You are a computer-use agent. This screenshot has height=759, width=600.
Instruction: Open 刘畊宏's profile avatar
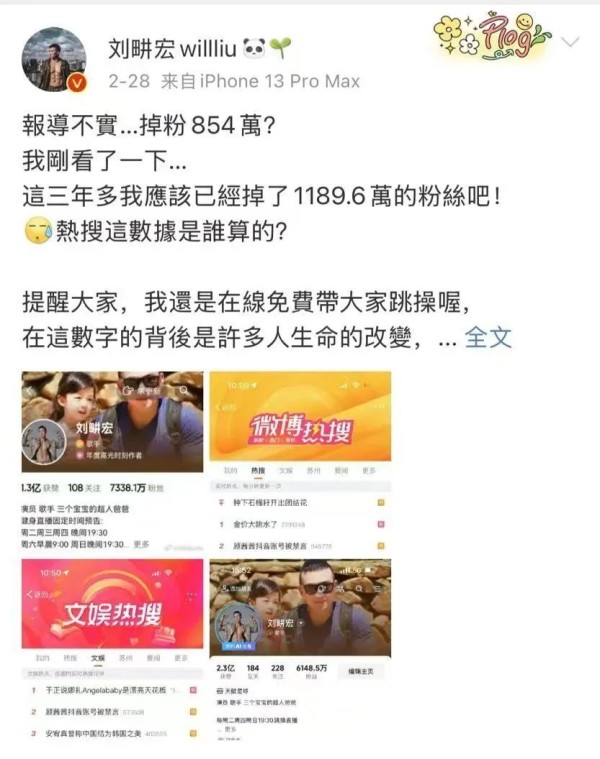54,59
